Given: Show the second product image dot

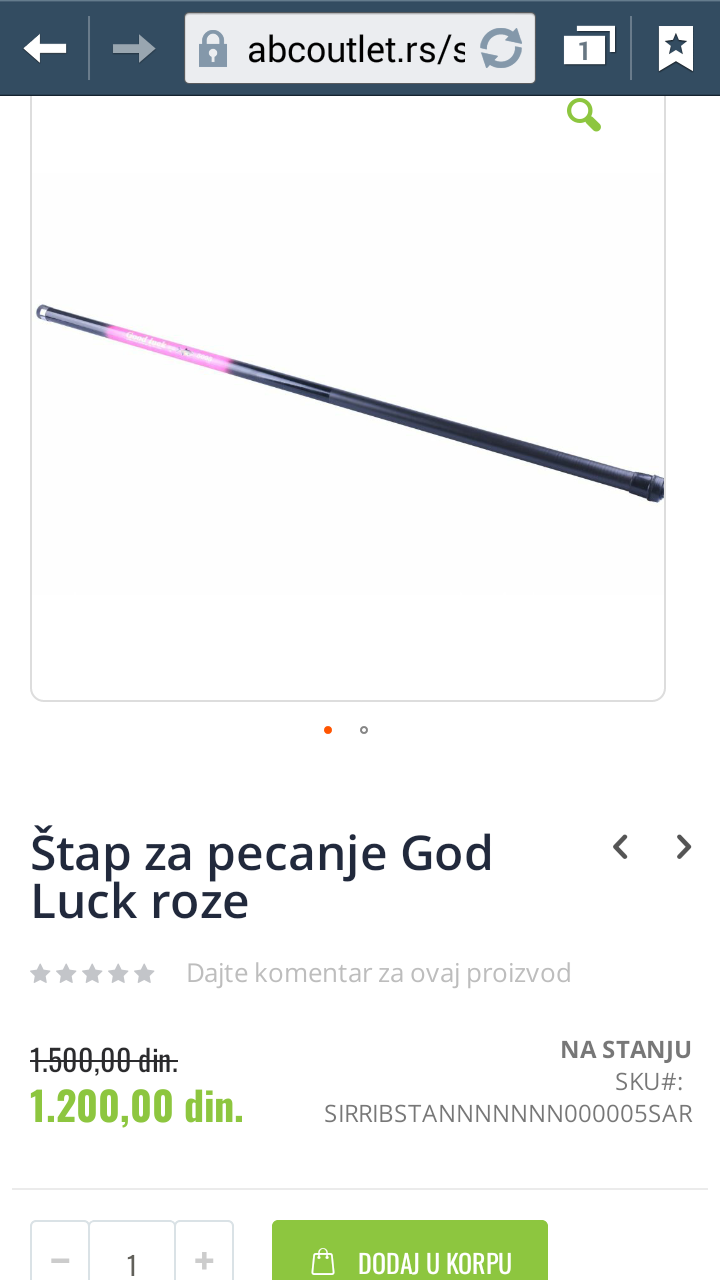Looking at the screenshot, I should pyautogui.click(x=364, y=730).
